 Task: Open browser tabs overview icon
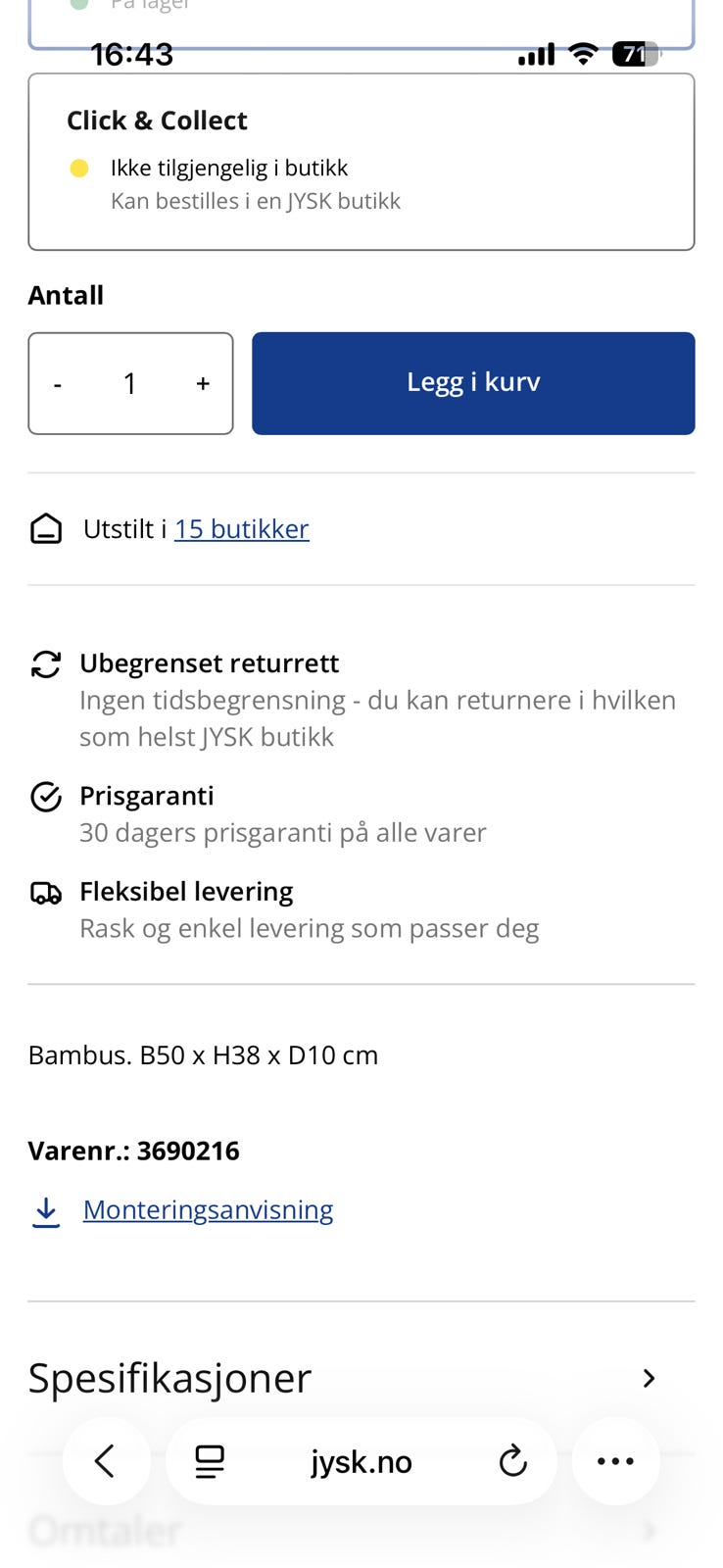point(208,1461)
